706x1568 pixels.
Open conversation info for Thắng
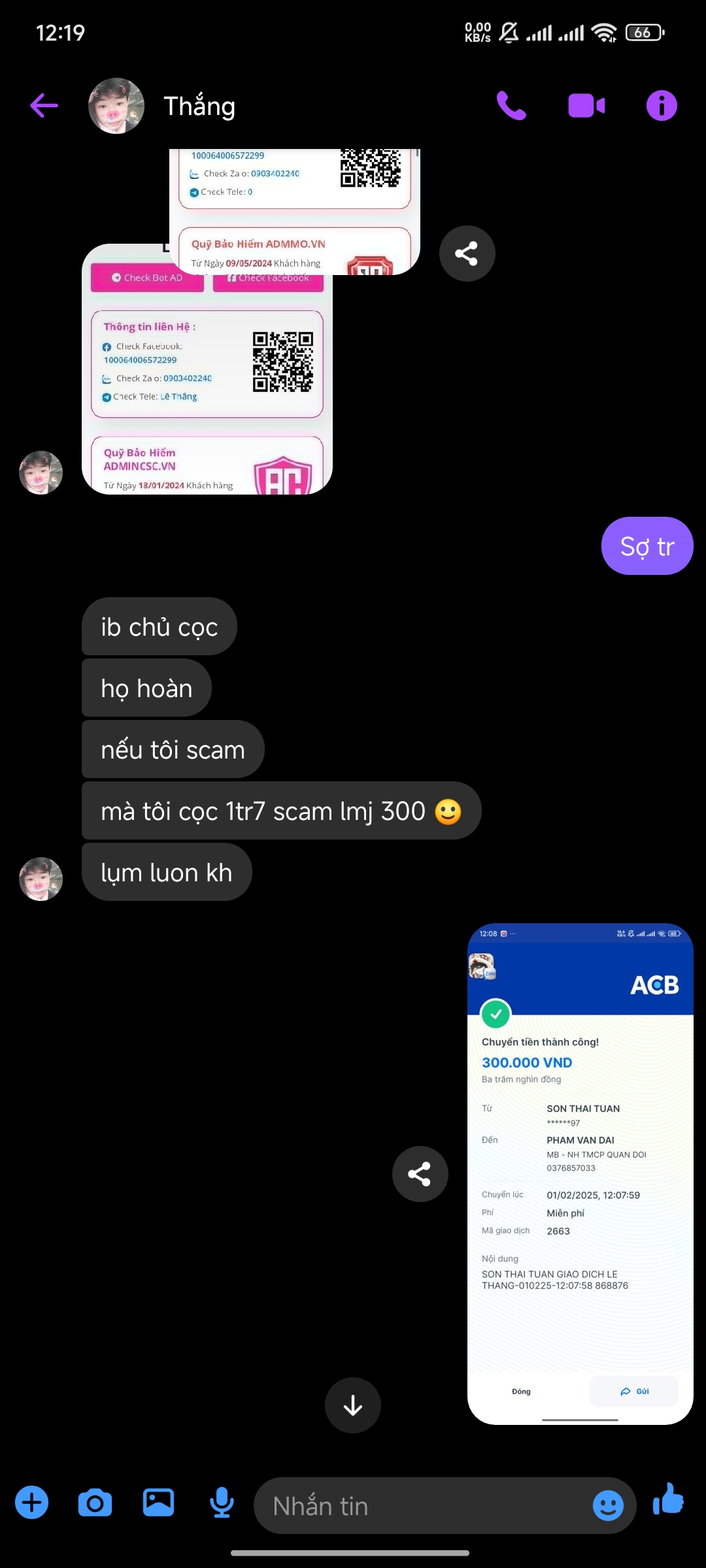662,106
